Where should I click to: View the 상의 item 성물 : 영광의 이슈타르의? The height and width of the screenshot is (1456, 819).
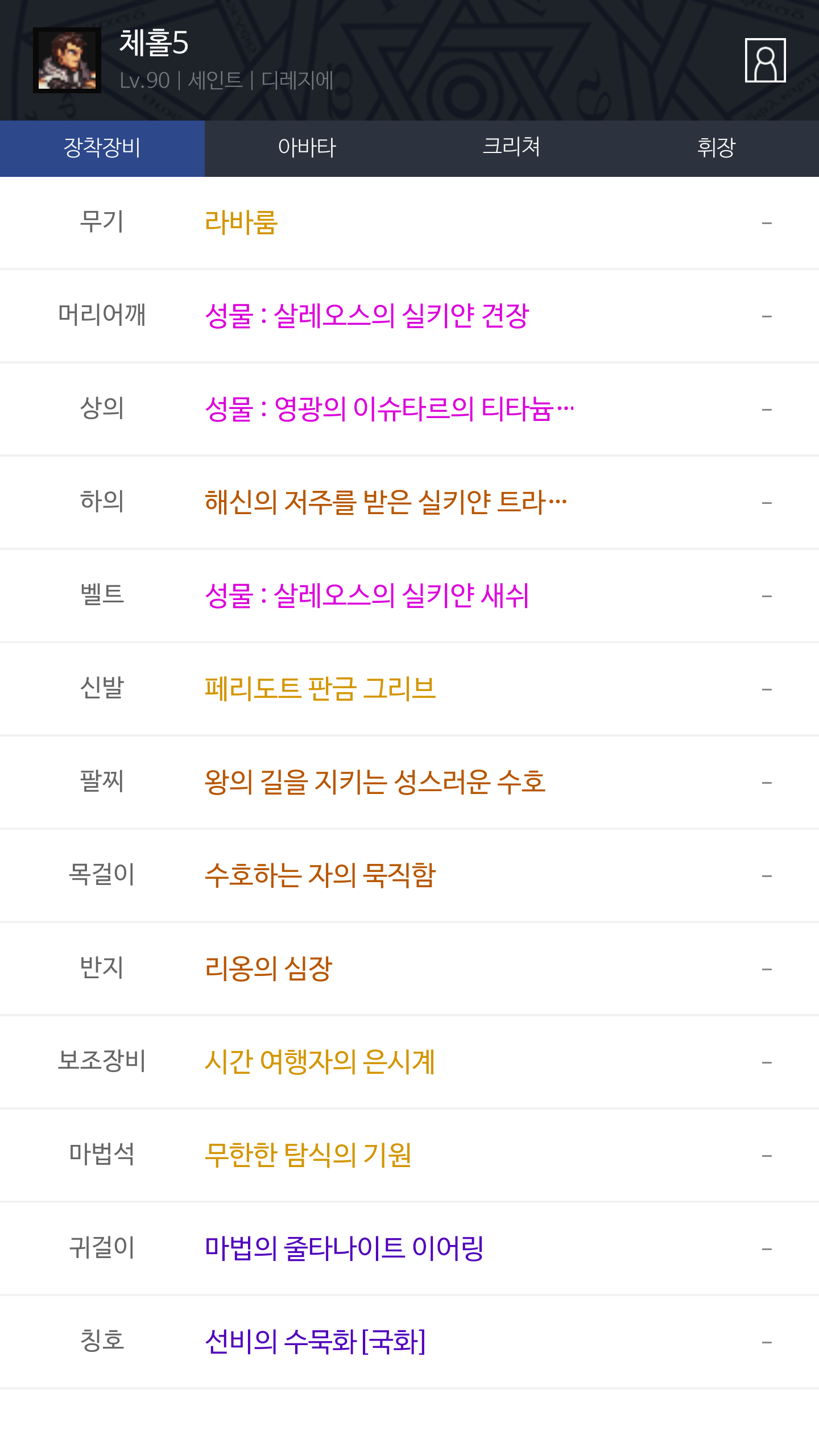coord(390,409)
